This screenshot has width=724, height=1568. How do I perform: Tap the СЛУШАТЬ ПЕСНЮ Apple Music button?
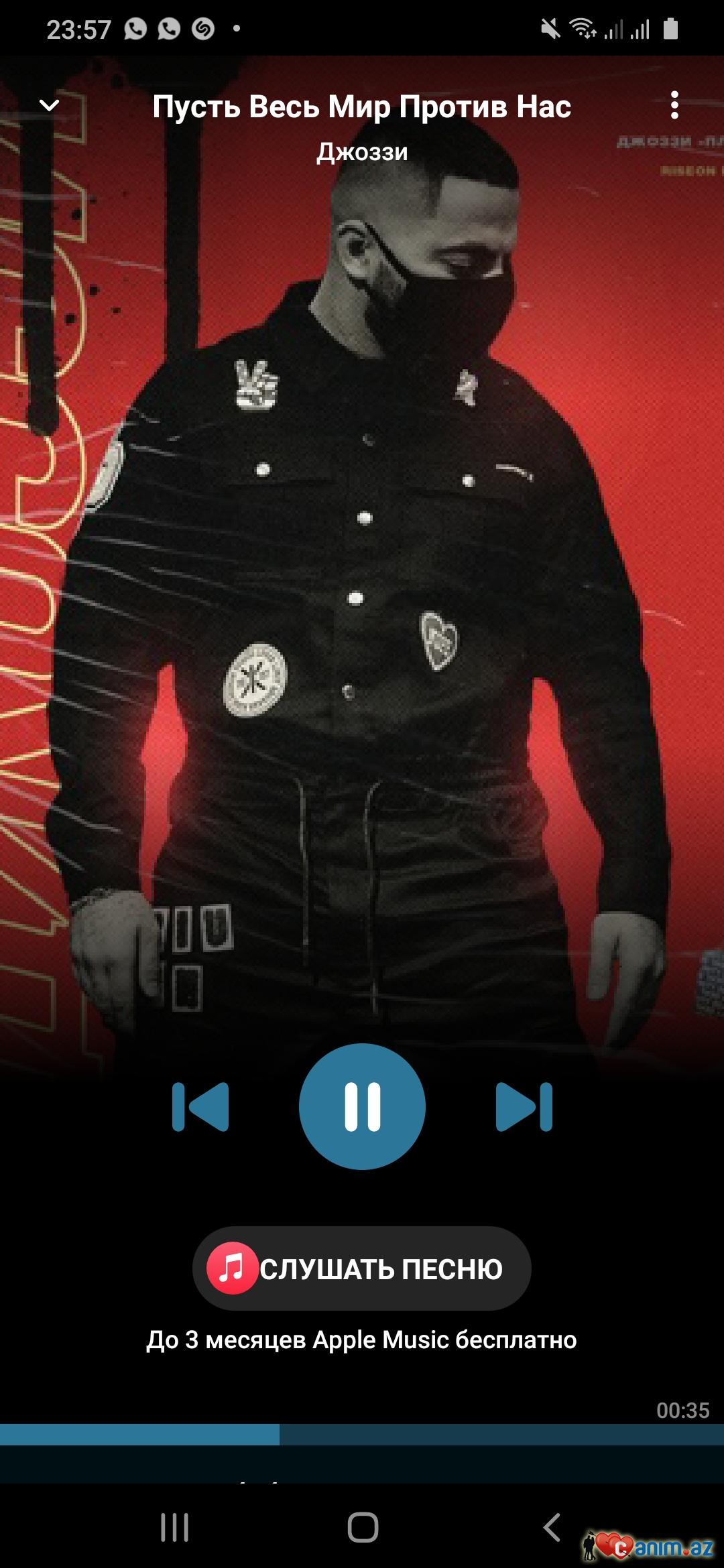point(362,1268)
